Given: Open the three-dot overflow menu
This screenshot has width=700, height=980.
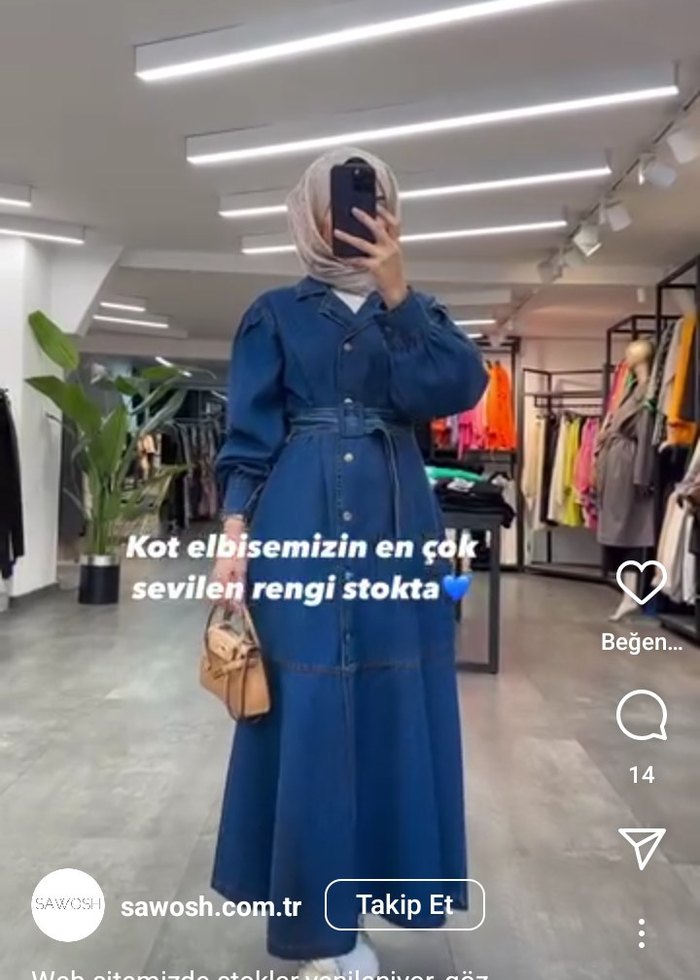Looking at the screenshot, I should pyautogui.click(x=641, y=933).
